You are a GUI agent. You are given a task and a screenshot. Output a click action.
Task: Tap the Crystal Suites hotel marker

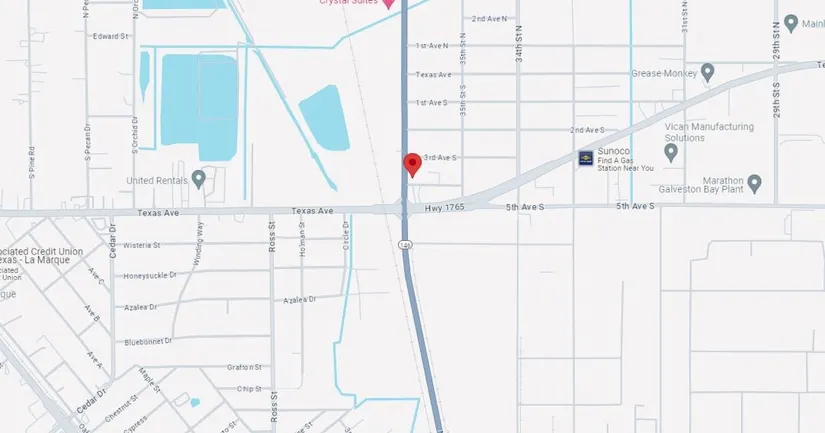click(x=390, y=4)
